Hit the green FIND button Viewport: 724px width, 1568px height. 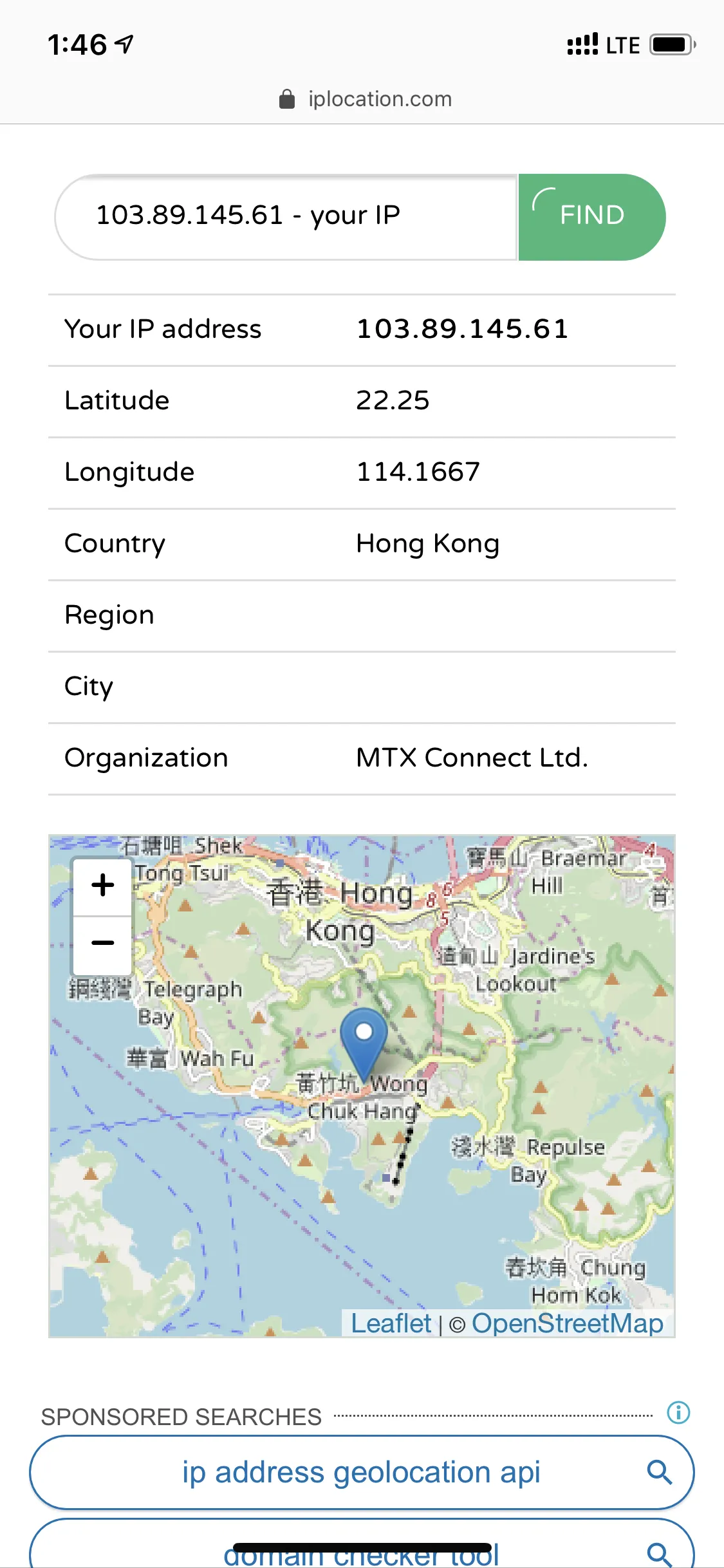[x=591, y=216]
